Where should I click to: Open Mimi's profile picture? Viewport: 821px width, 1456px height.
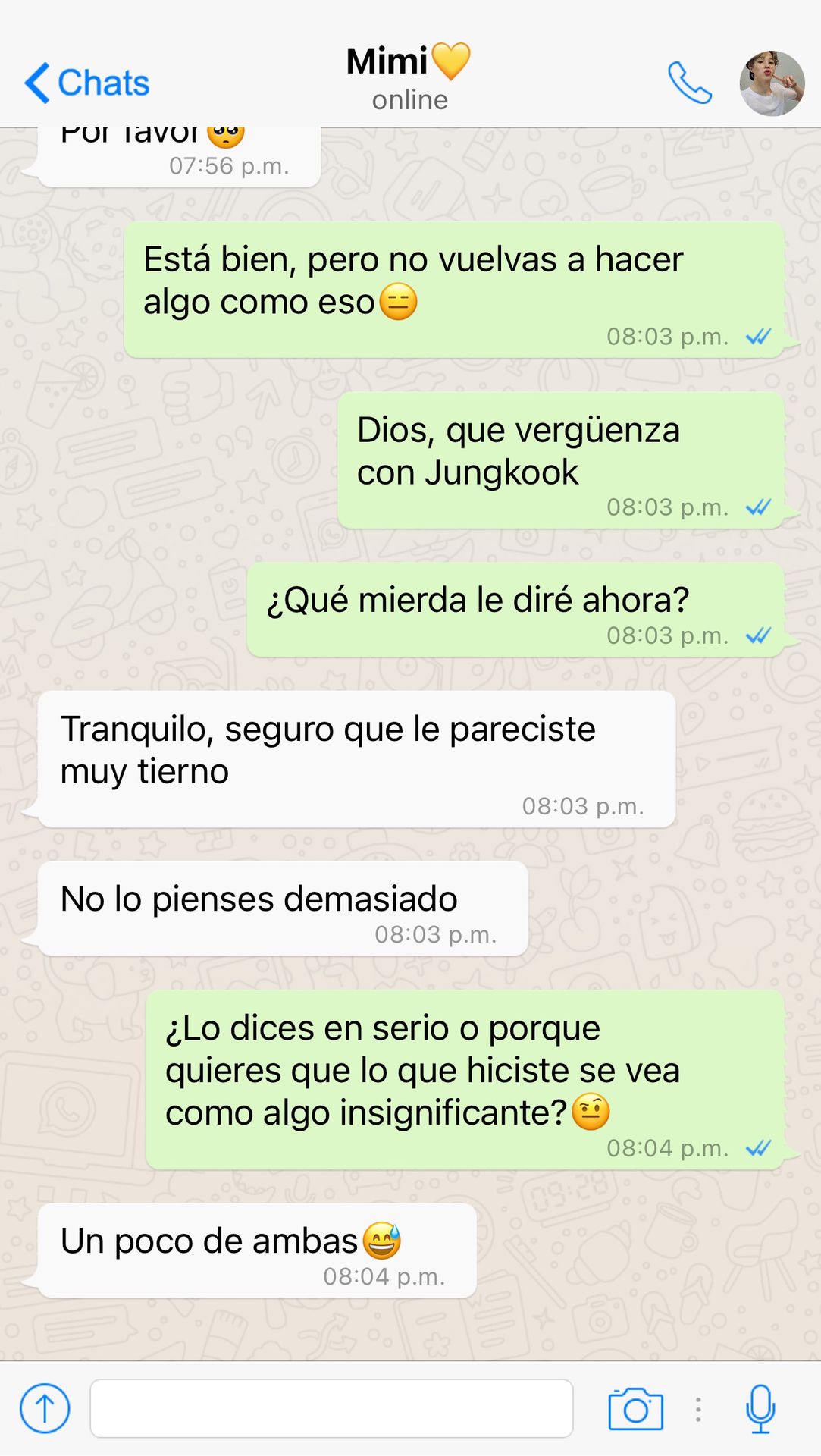[x=772, y=83]
